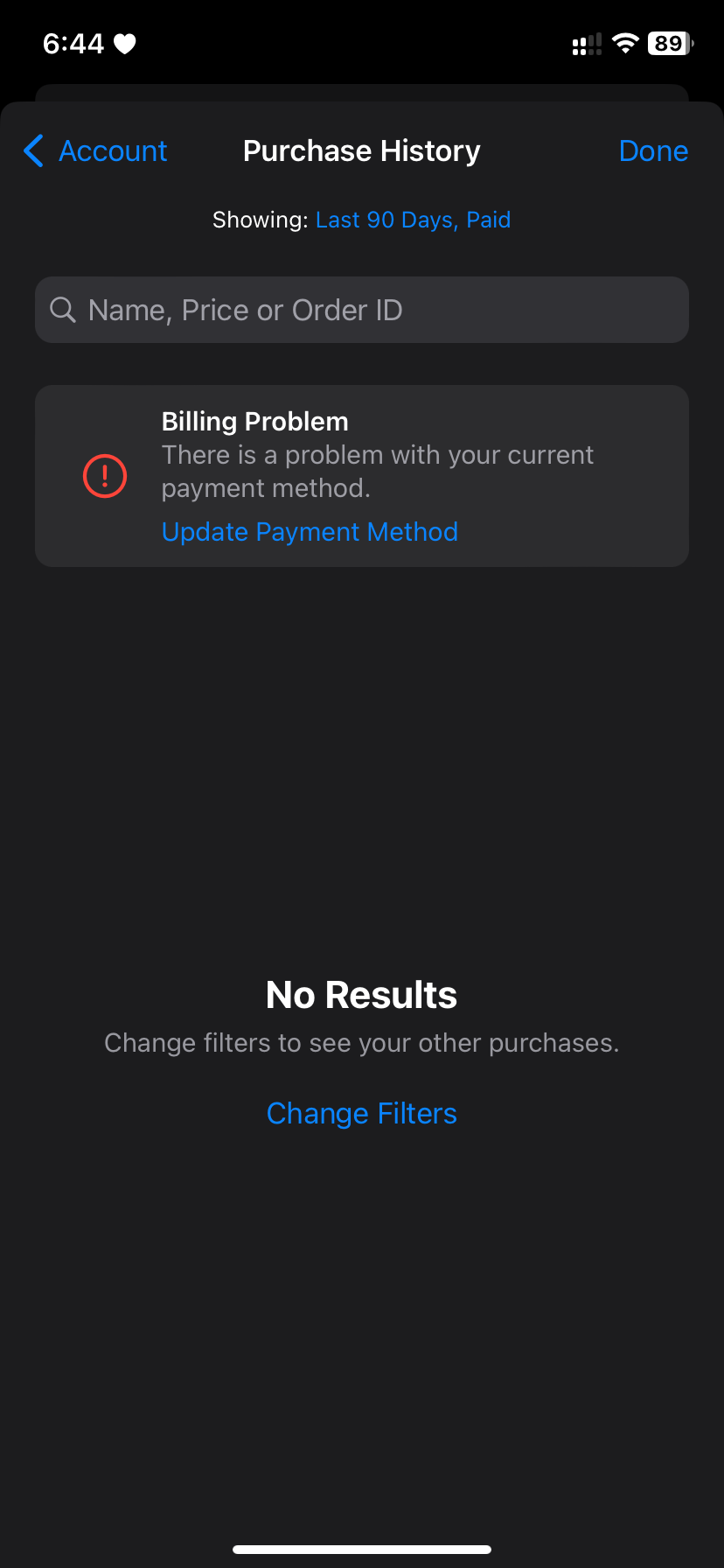Open the Last 90 Days, Paid filter
The width and height of the screenshot is (724, 1568).
(413, 220)
